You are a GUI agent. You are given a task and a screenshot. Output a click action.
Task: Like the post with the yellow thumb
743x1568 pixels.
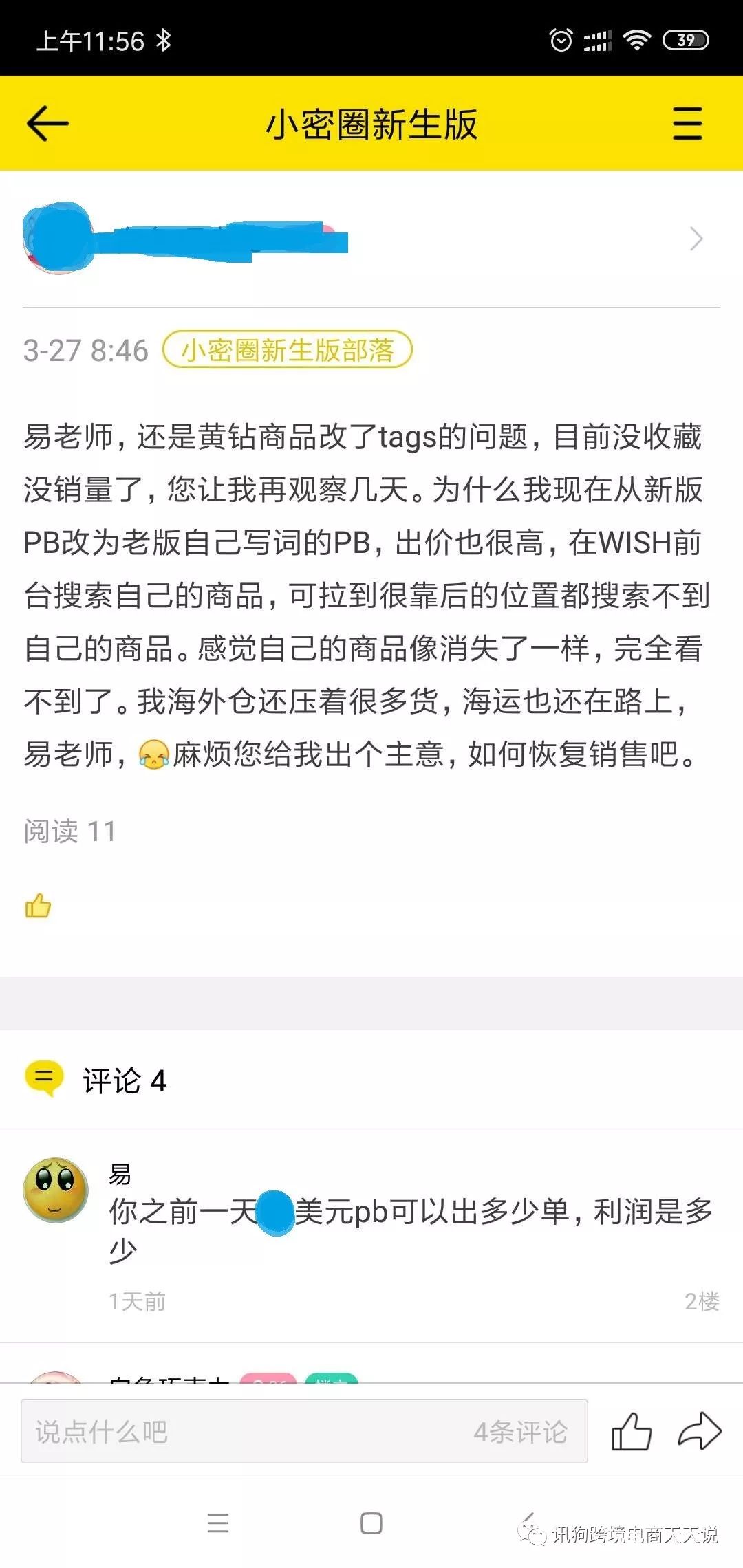38,906
